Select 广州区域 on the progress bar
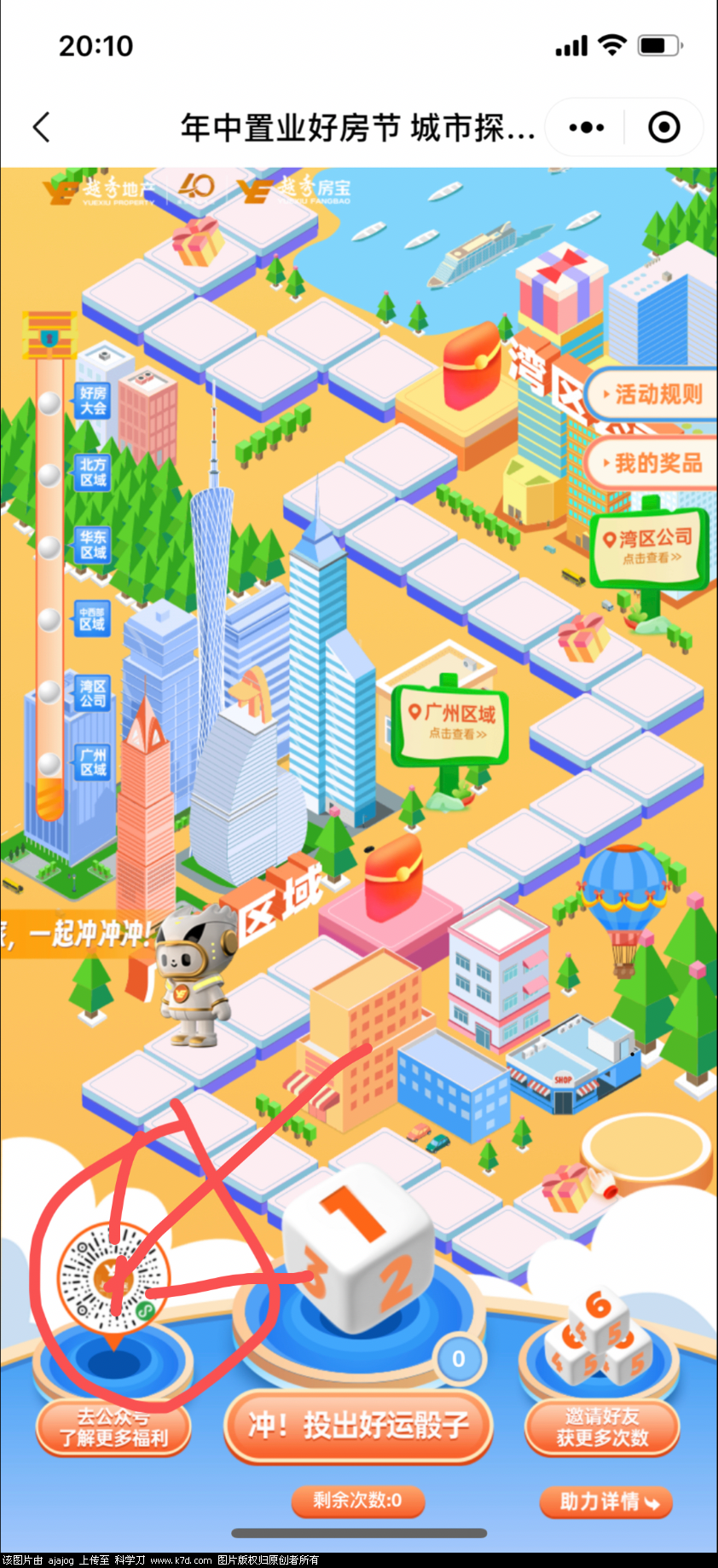Image resolution: width=718 pixels, height=1568 pixels. 93,762
